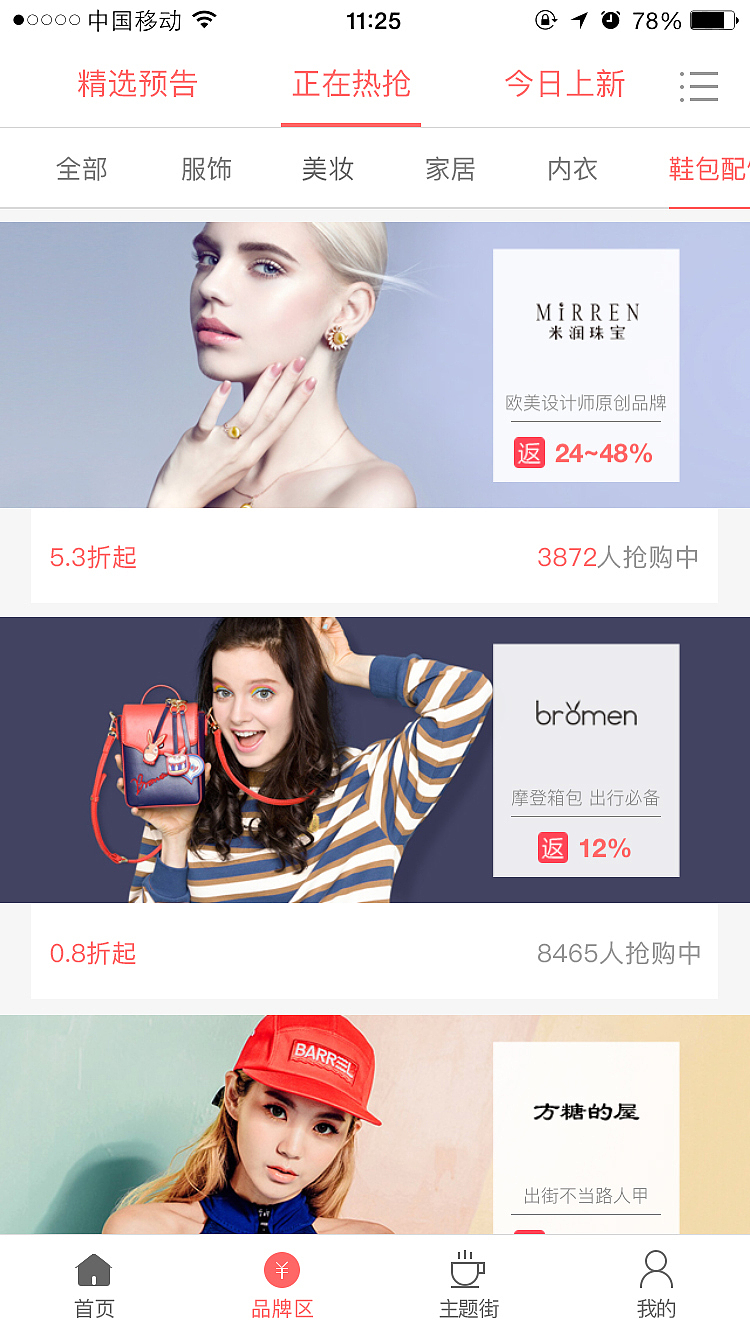Select the 家居 category
This screenshot has width=750, height=1334.
[449, 169]
